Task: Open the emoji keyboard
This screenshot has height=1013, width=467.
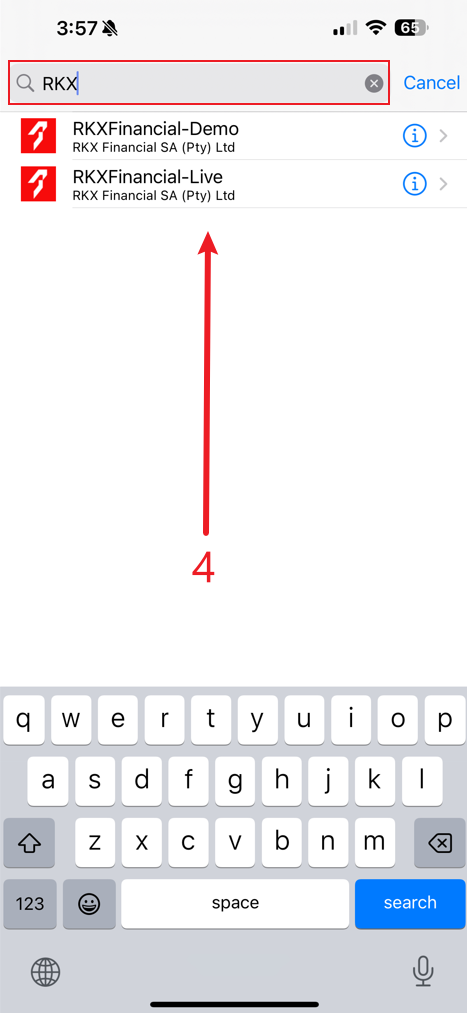Action: pyautogui.click(x=89, y=903)
